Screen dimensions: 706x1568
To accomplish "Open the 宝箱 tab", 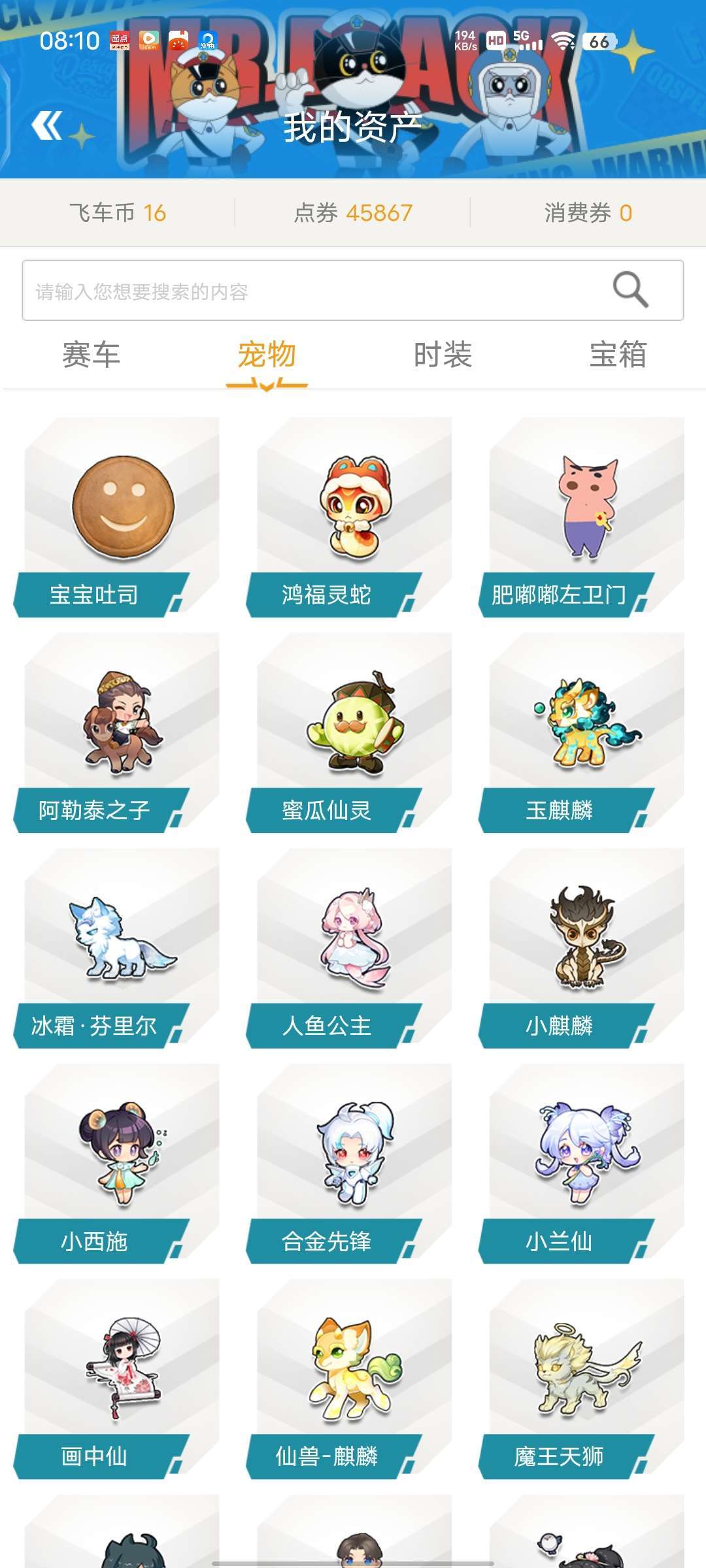I will [x=618, y=355].
